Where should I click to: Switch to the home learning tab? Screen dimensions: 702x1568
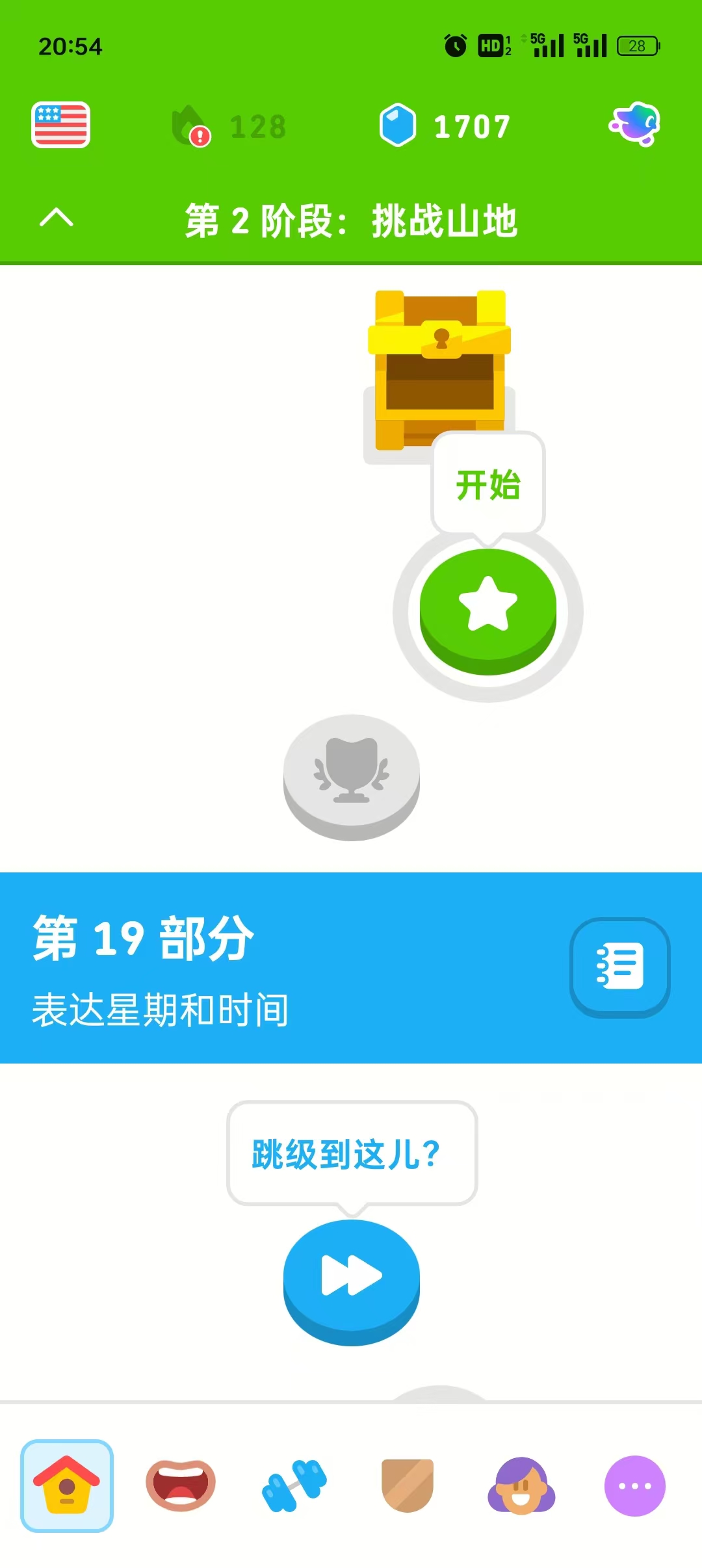67,1485
